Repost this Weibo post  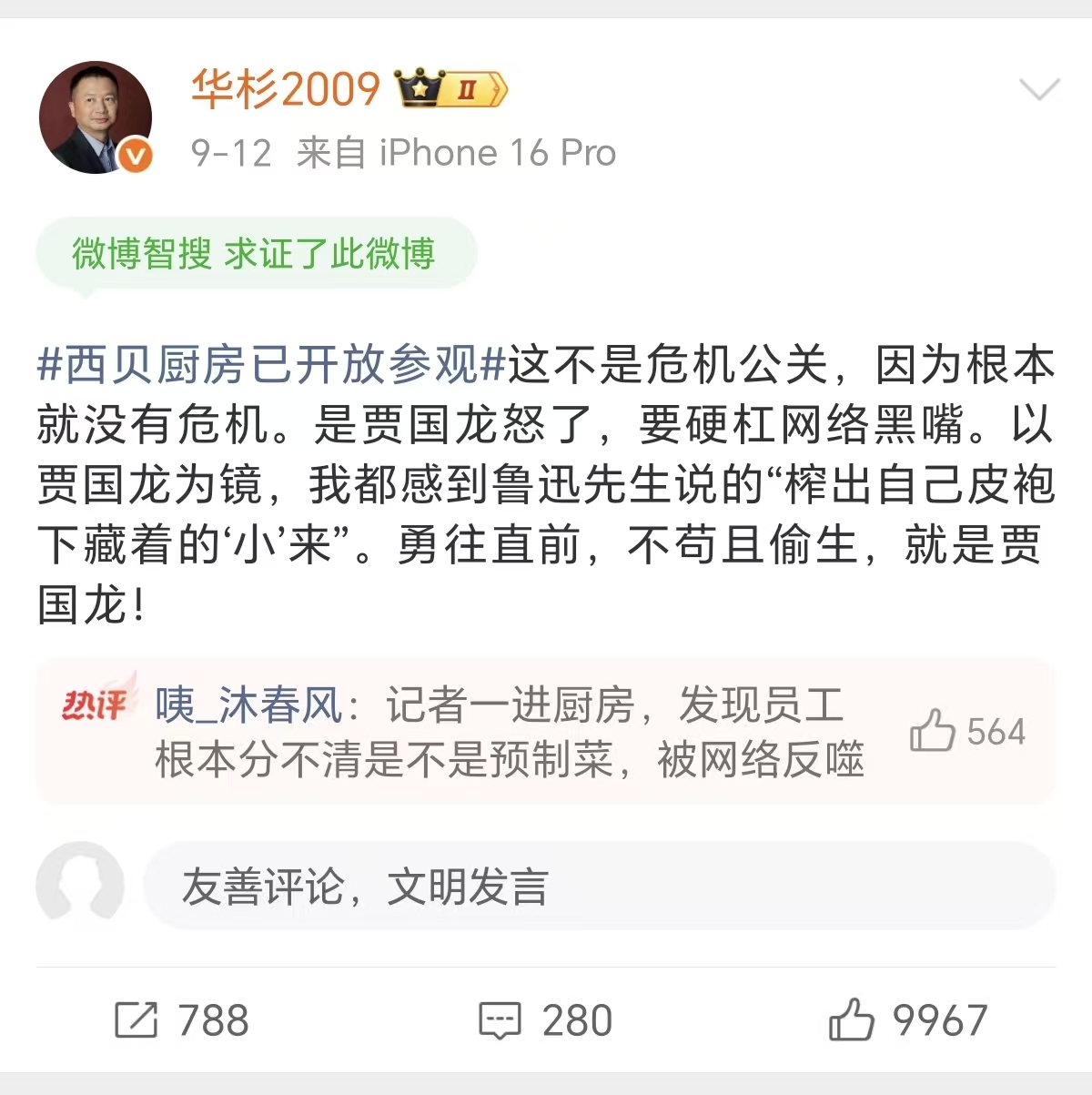(182, 1020)
